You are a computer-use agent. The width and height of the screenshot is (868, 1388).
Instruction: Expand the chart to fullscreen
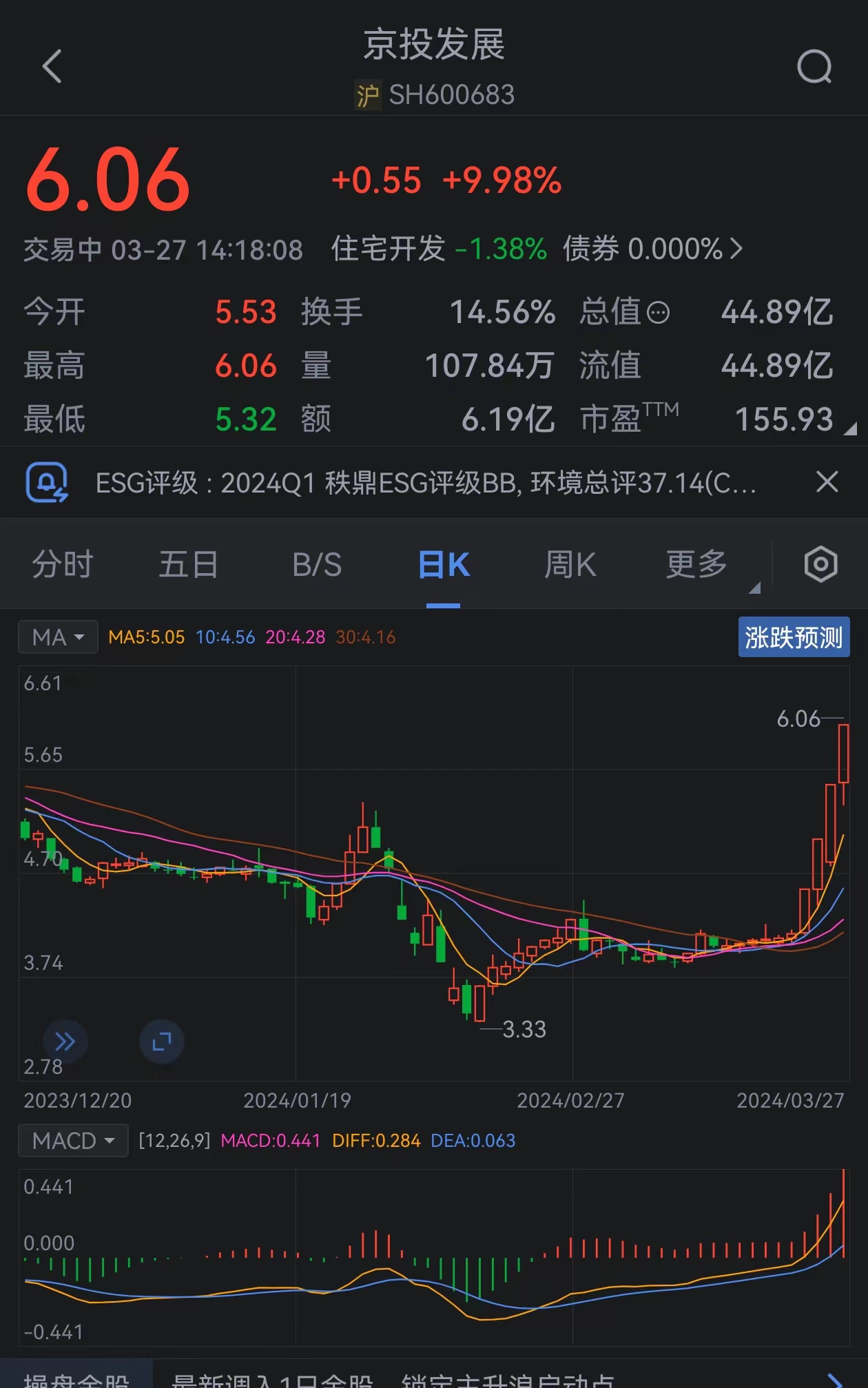[161, 1041]
